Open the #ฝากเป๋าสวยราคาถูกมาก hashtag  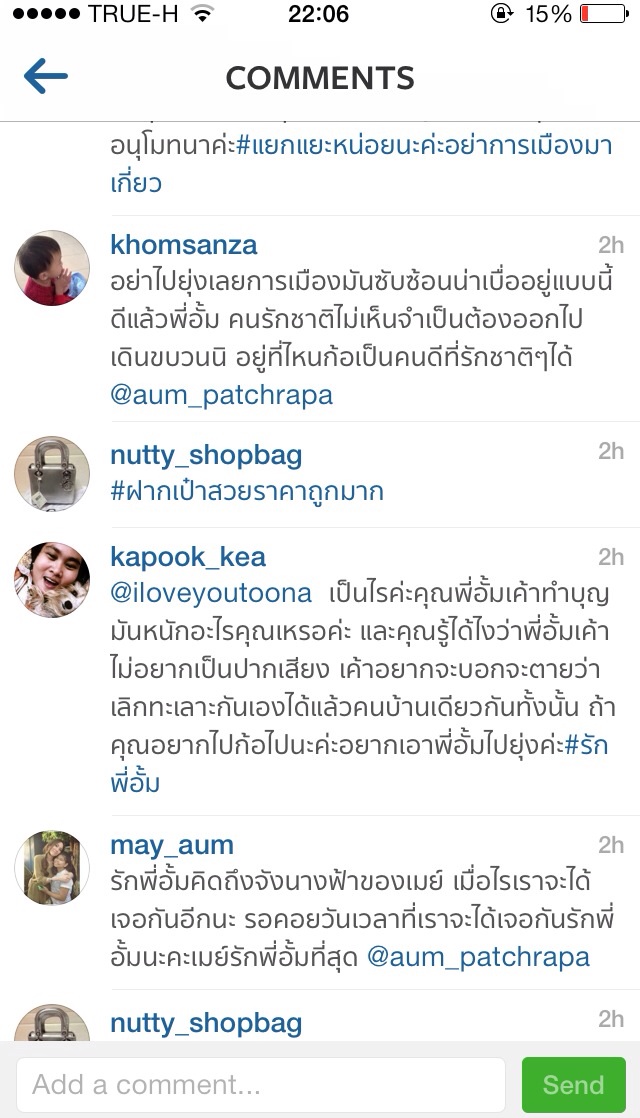[x=246, y=491]
